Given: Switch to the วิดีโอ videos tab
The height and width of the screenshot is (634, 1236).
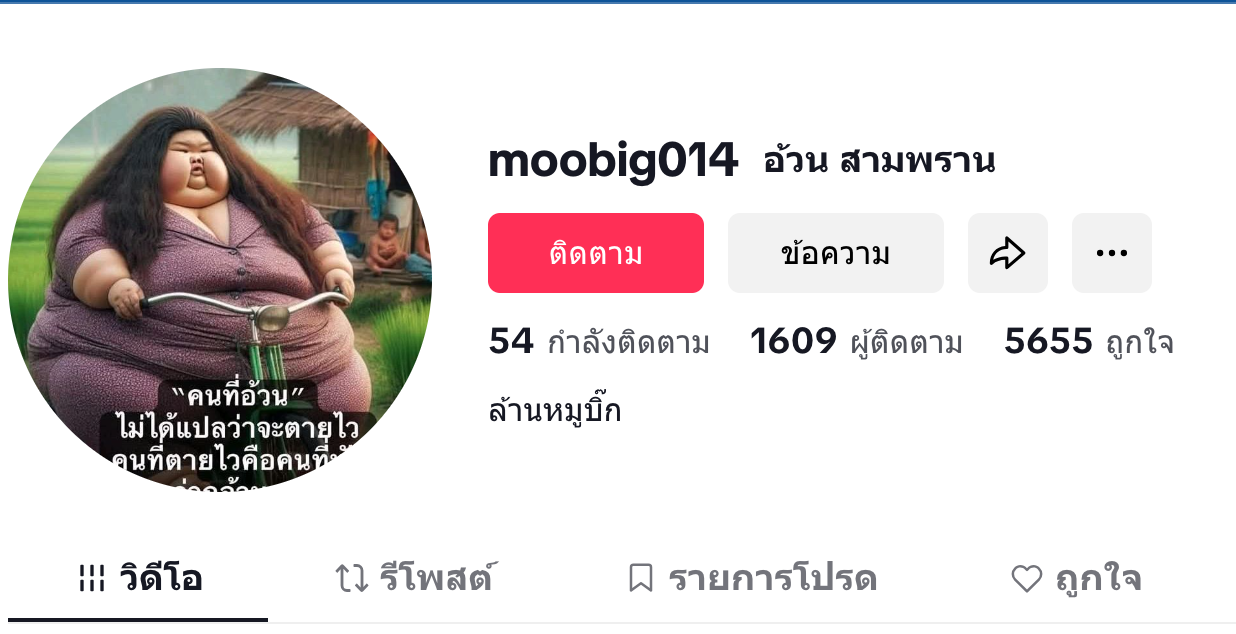Looking at the screenshot, I should pyautogui.click(x=140, y=578).
